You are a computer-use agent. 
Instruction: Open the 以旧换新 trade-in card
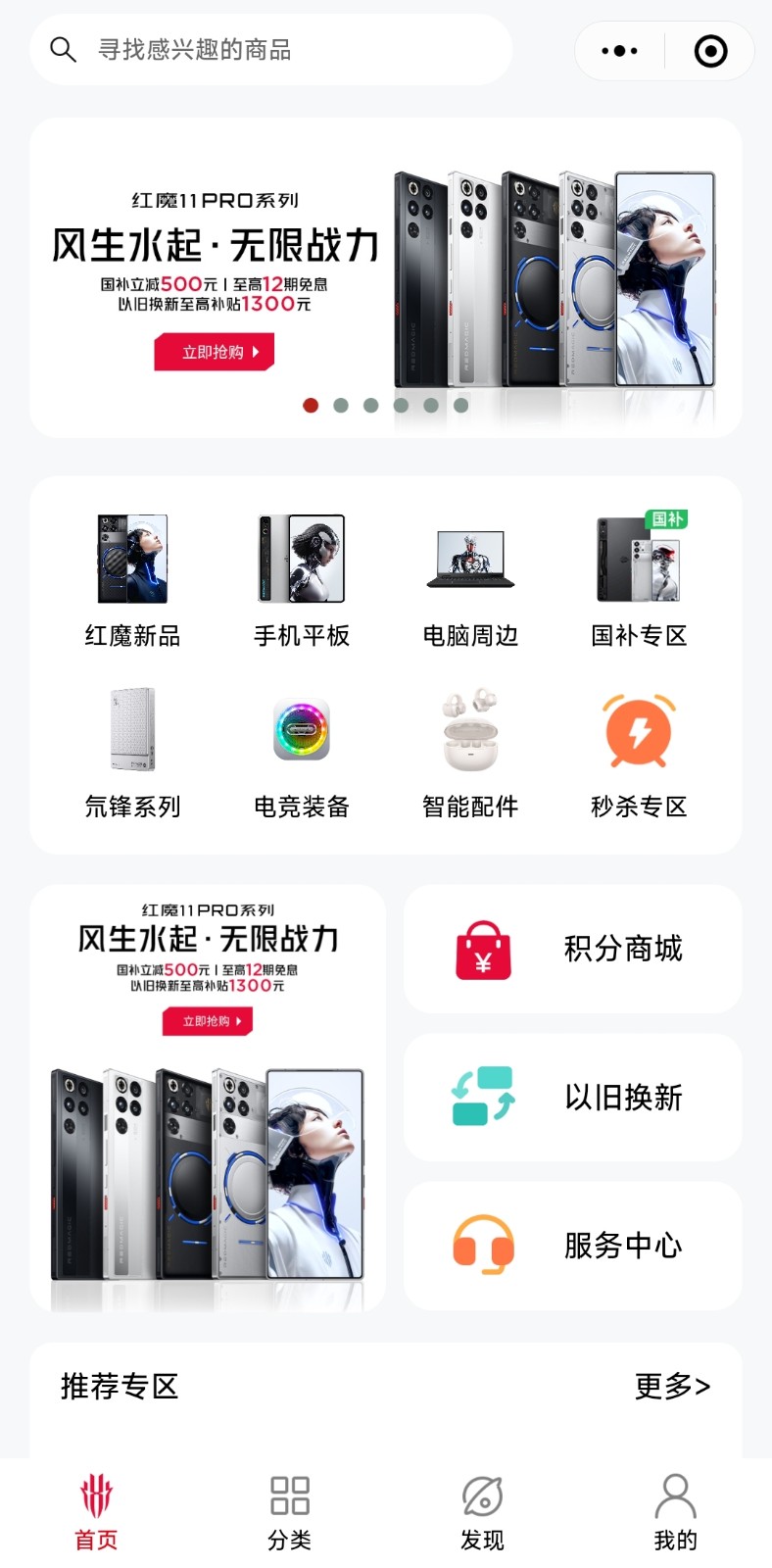[x=572, y=1098]
